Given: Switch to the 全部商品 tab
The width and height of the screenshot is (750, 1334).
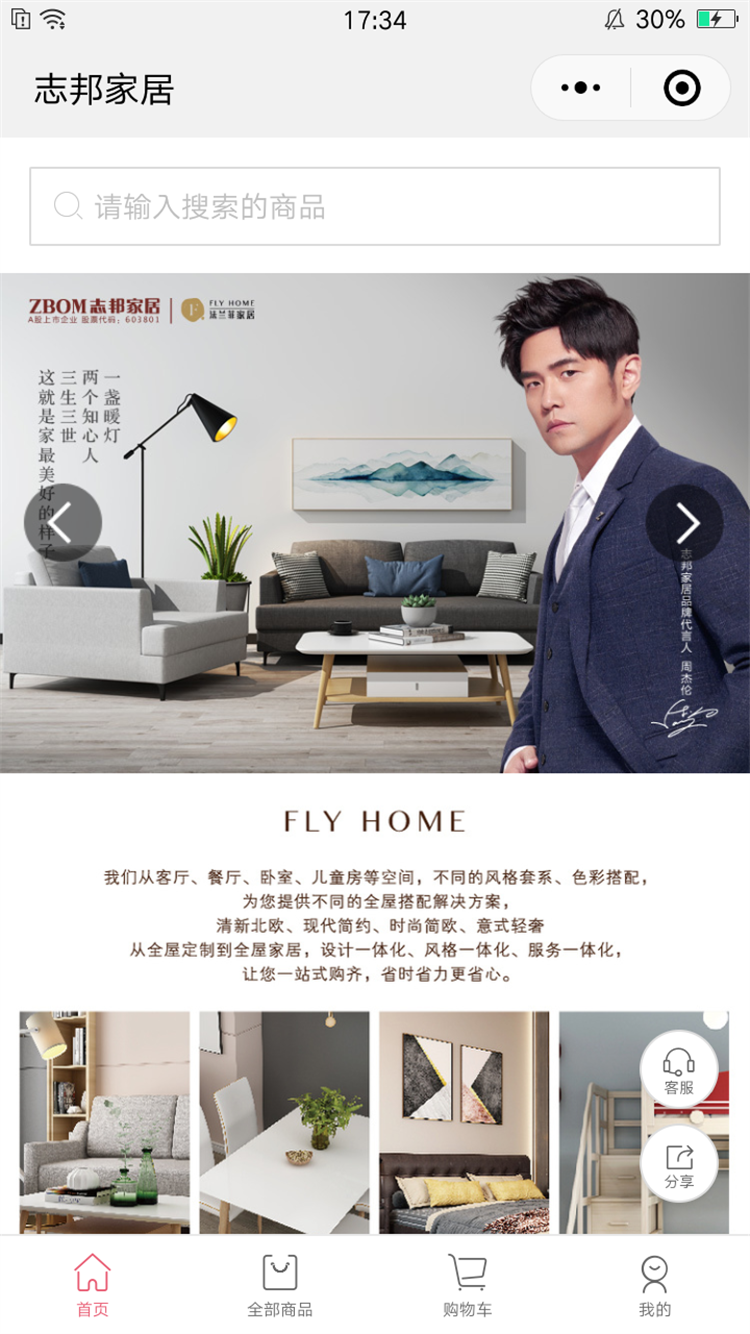Looking at the screenshot, I should click(x=280, y=1285).
